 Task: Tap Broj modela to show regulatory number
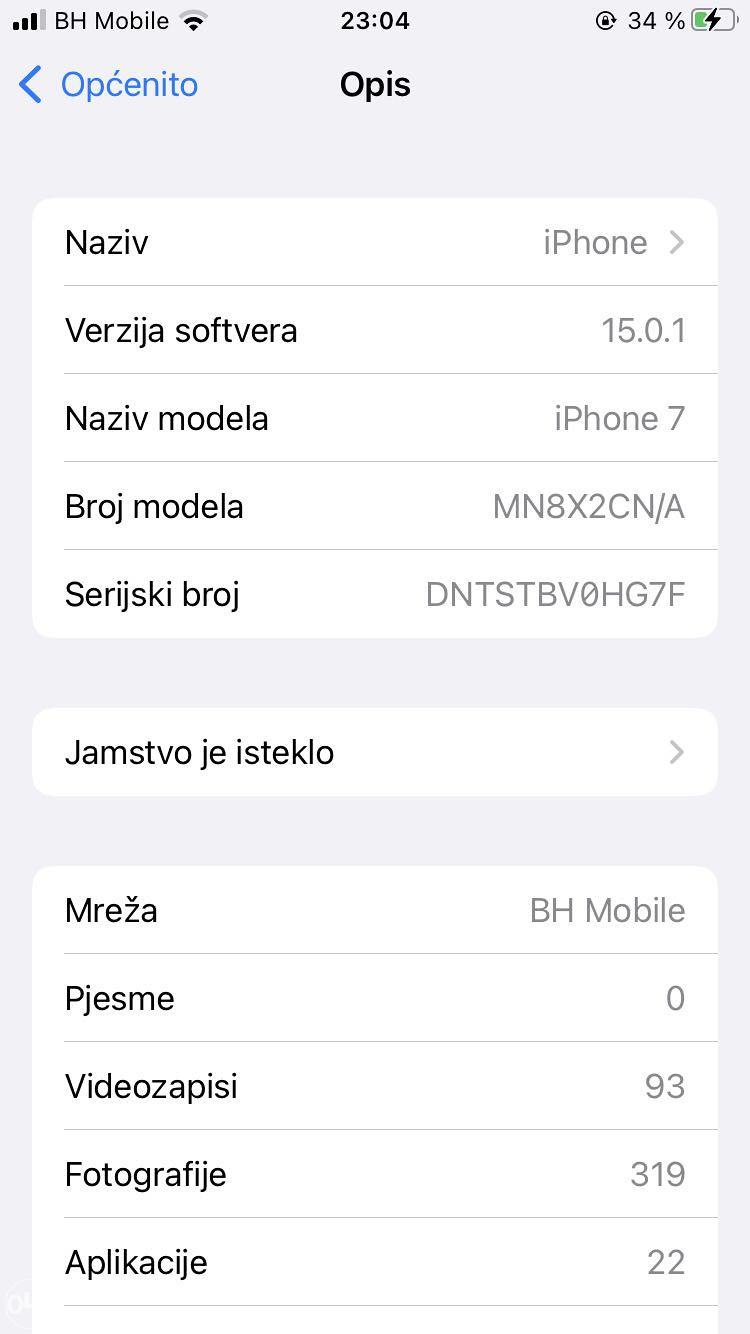tap(375, 506)
